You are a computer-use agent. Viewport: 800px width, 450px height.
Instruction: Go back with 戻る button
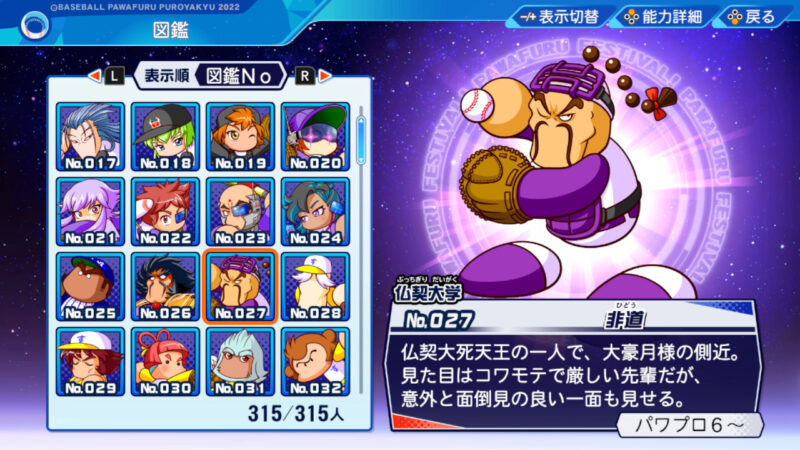[752, 17]
